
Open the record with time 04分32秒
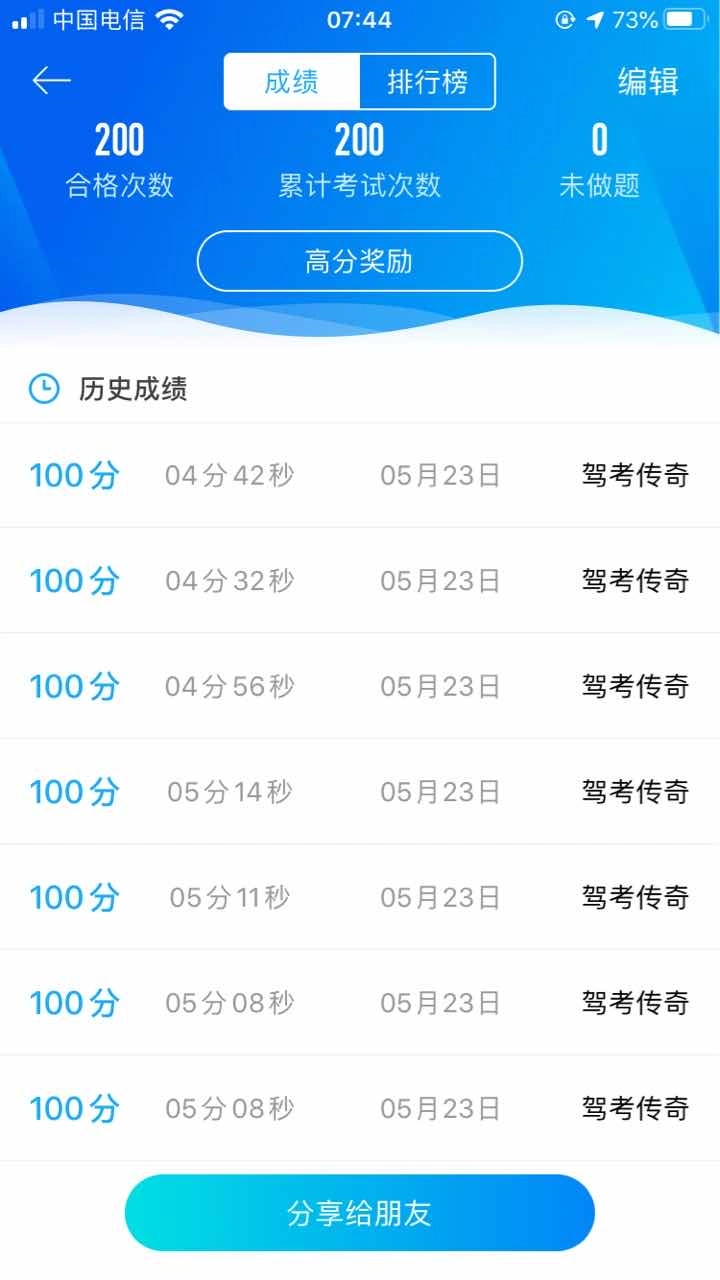tap(360, 580)
